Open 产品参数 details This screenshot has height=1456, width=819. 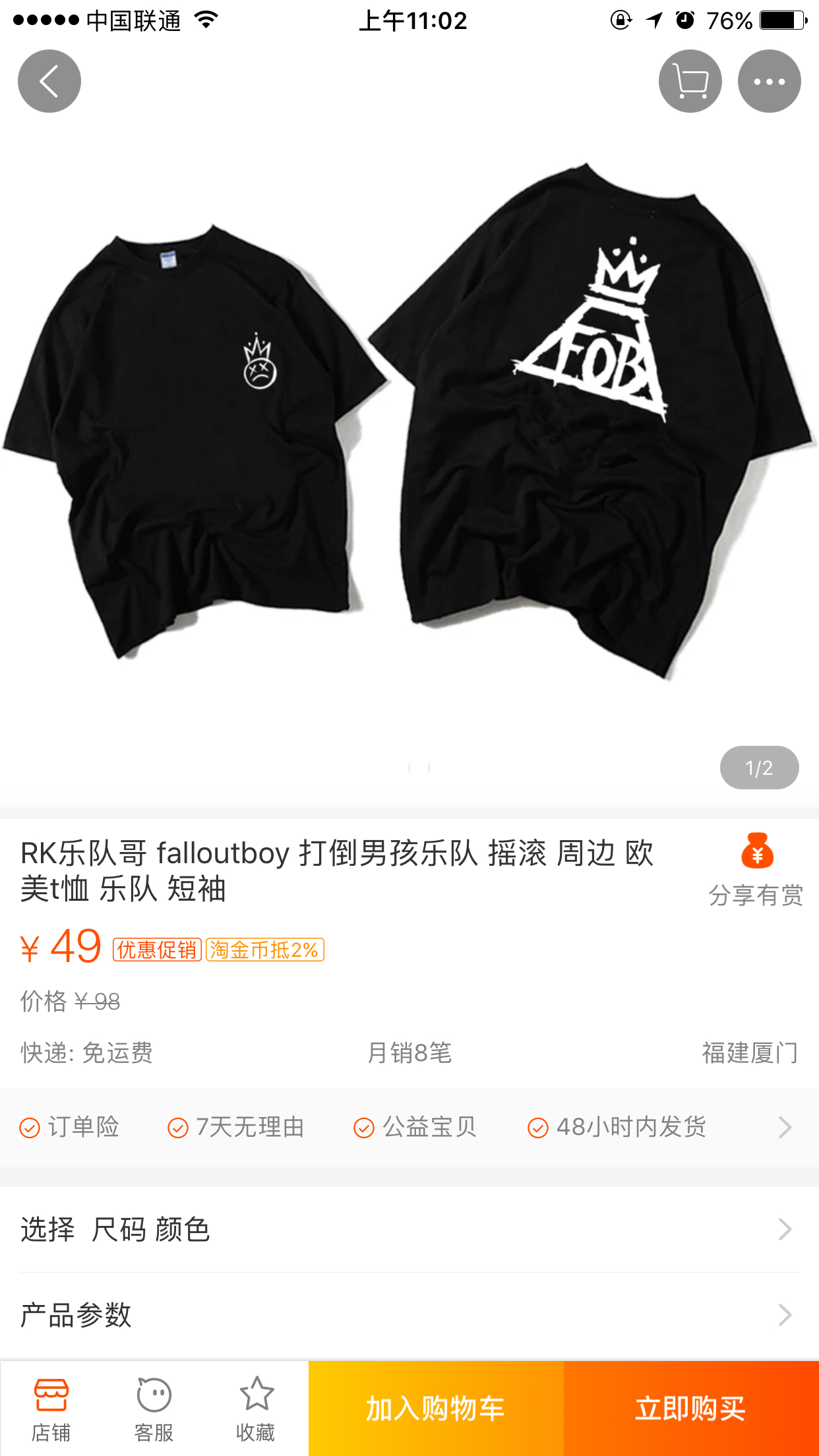409,1315
